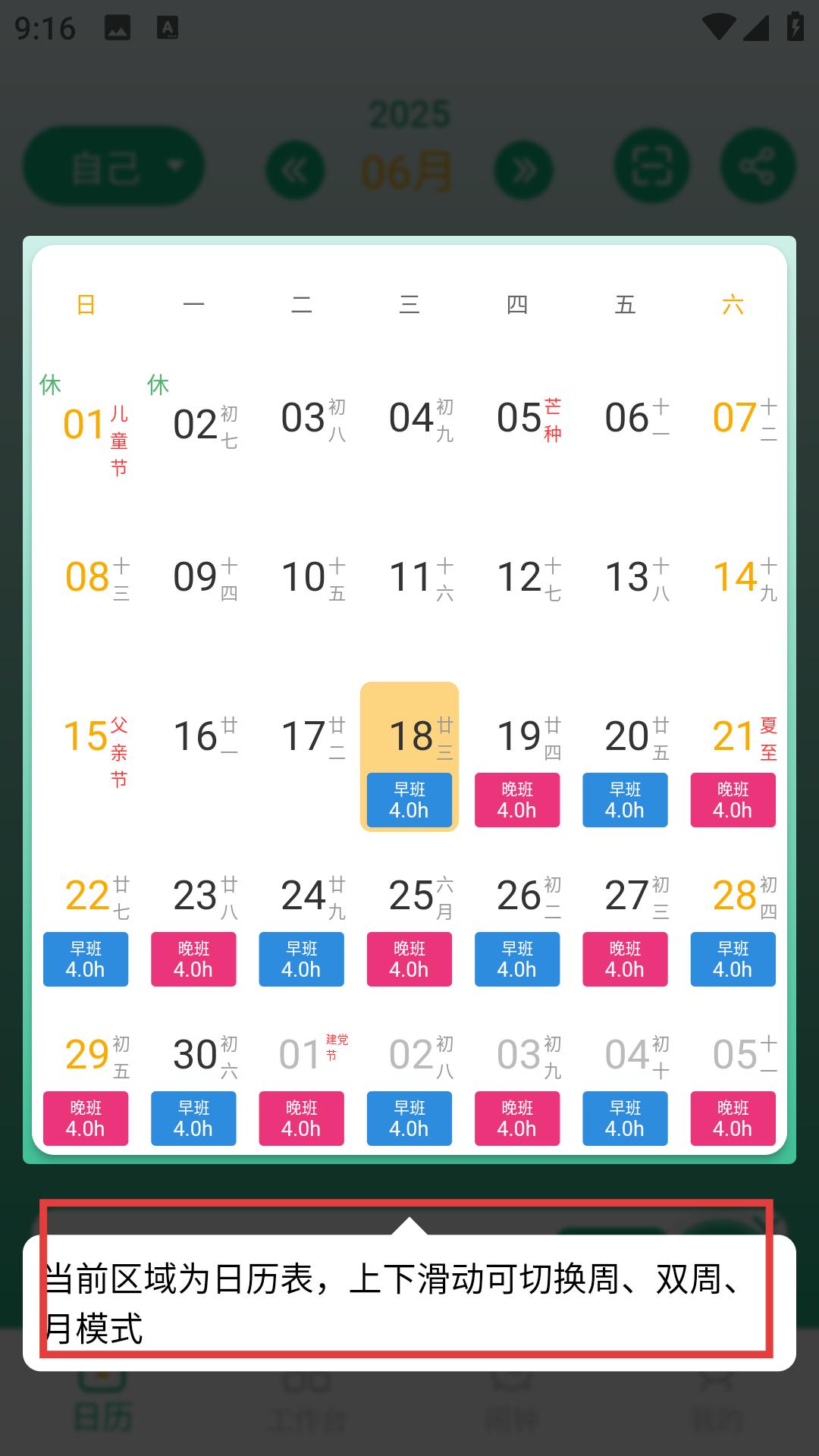Open the scan icon

point(651,166)
